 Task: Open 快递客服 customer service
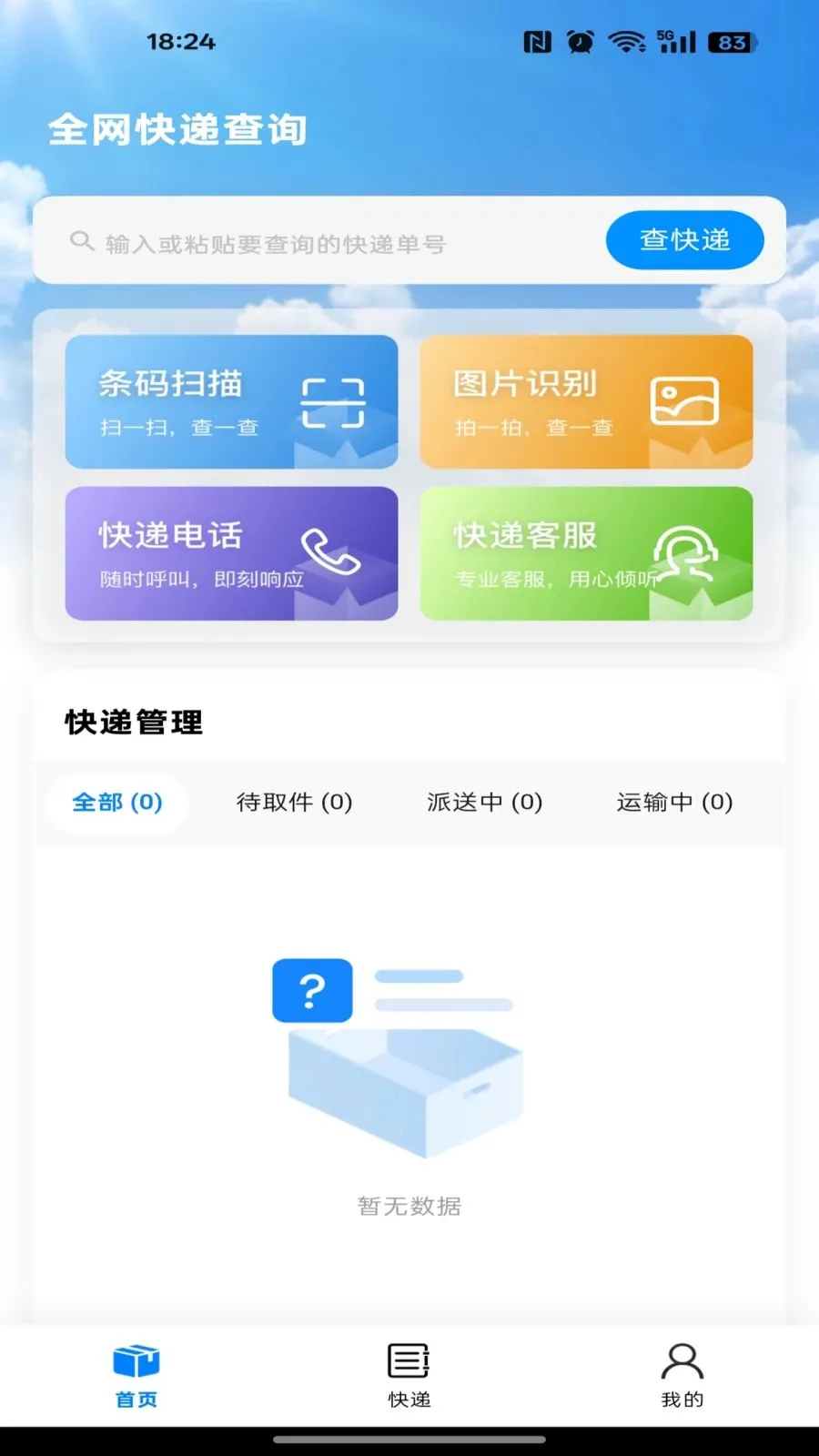click(586, 553)
